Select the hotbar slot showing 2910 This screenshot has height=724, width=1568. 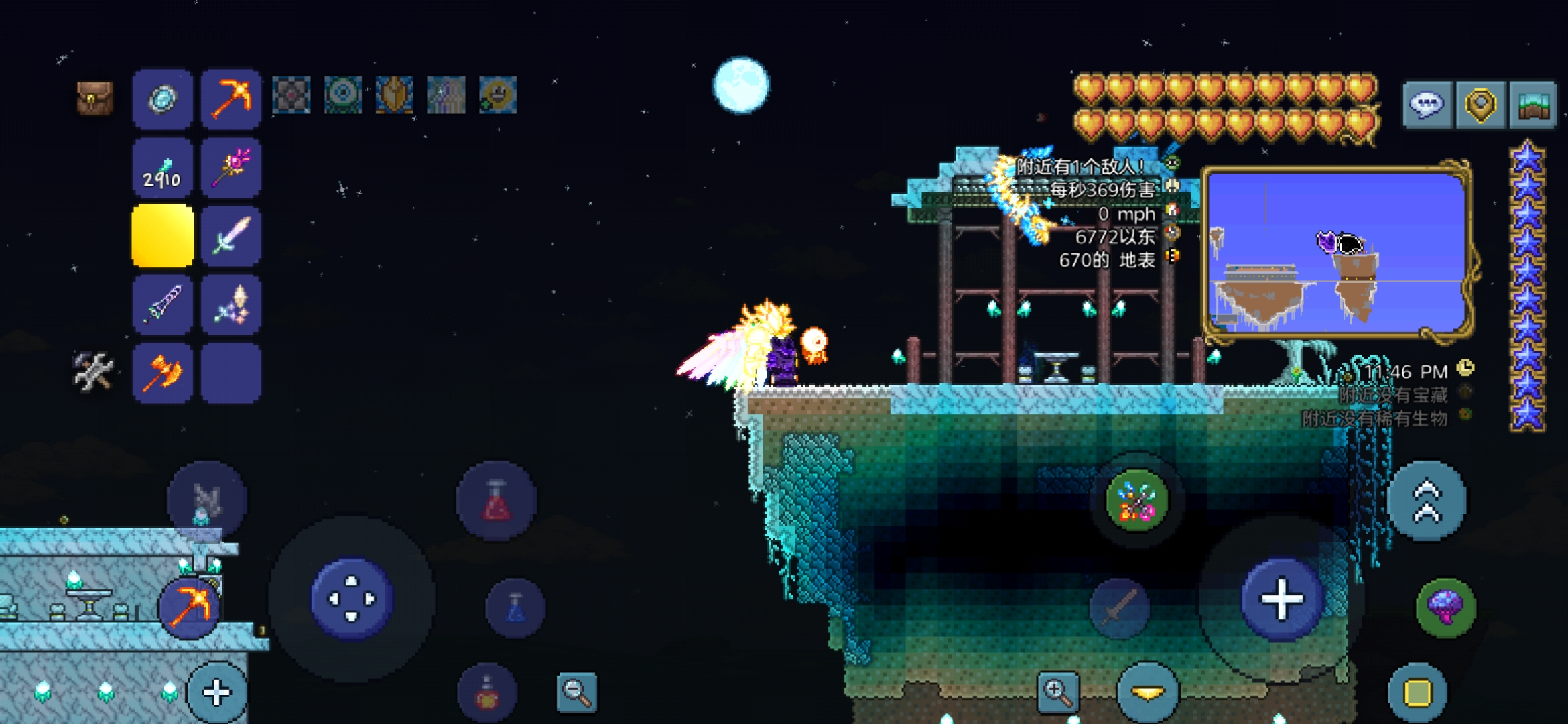[x=162, y=168]
